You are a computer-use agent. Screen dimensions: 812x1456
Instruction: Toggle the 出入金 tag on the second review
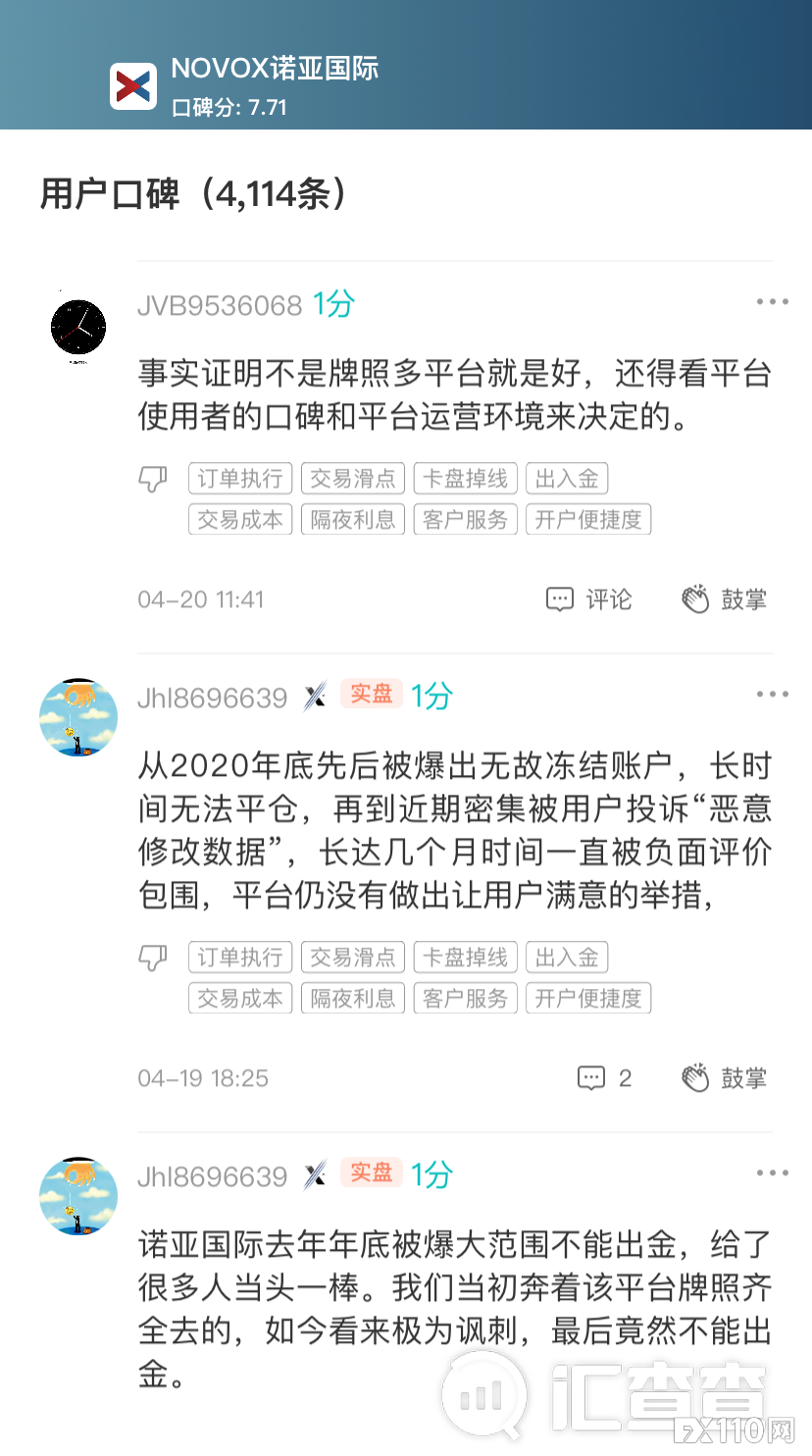(567, 957)
